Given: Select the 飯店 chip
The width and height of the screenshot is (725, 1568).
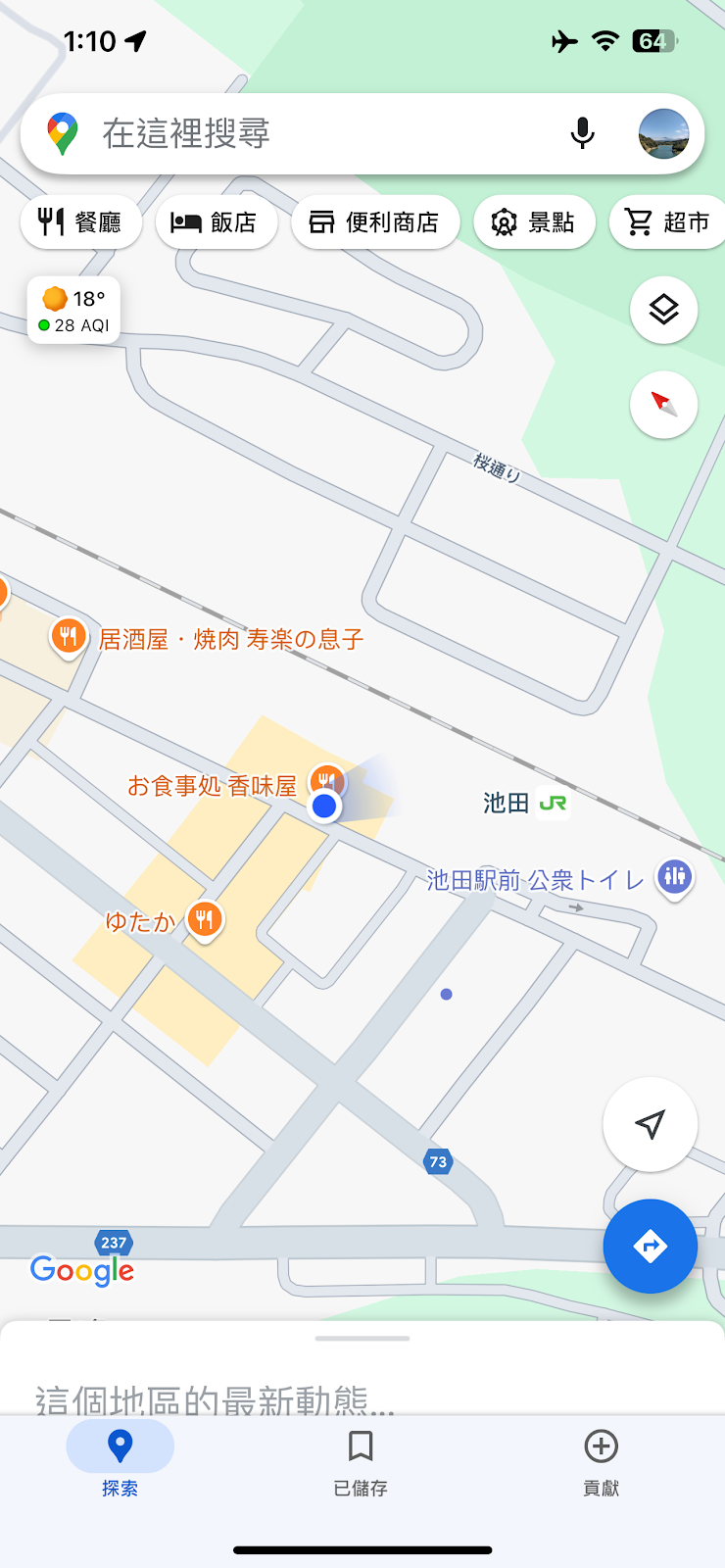Looking at the screenshot, I should pos(216,222).
